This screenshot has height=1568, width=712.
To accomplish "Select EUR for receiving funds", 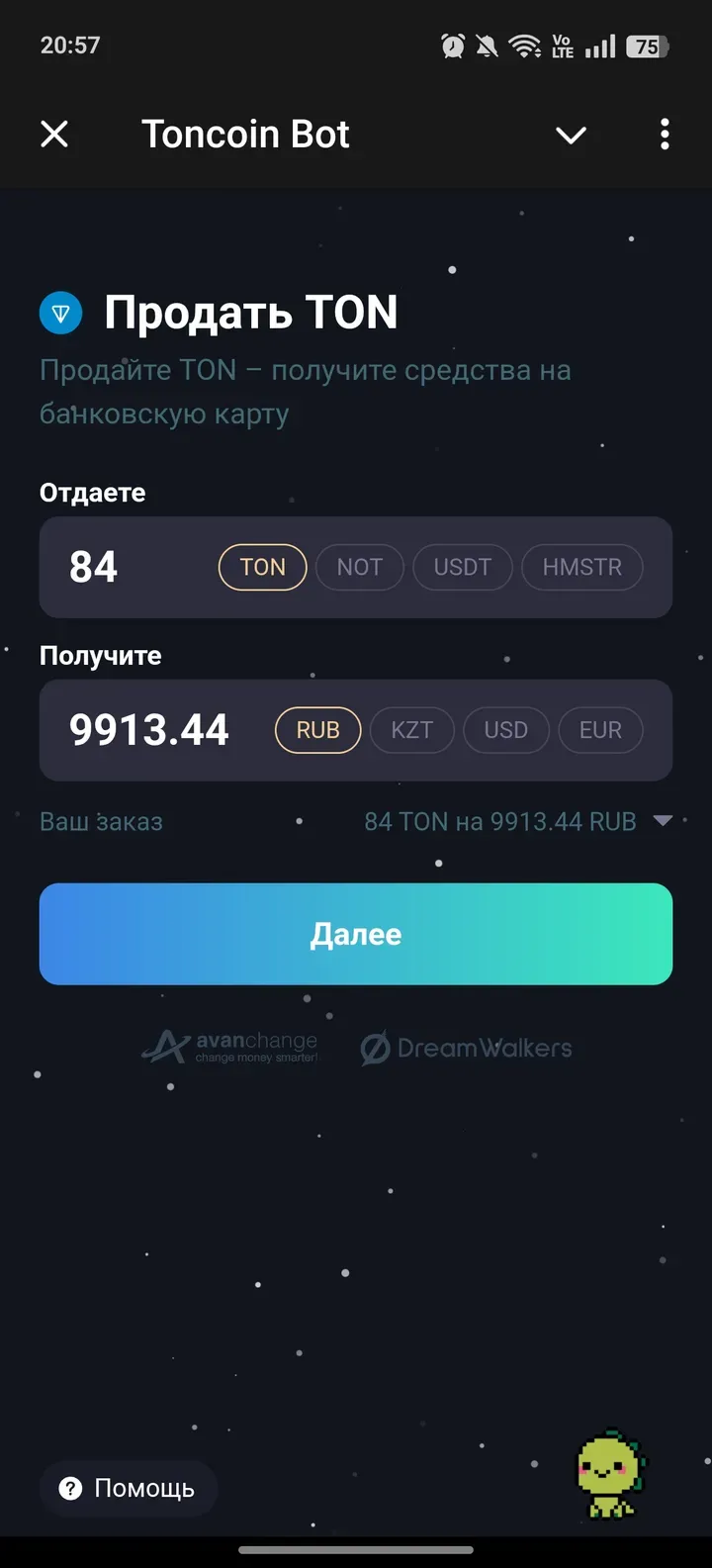I will click(600, 729).
